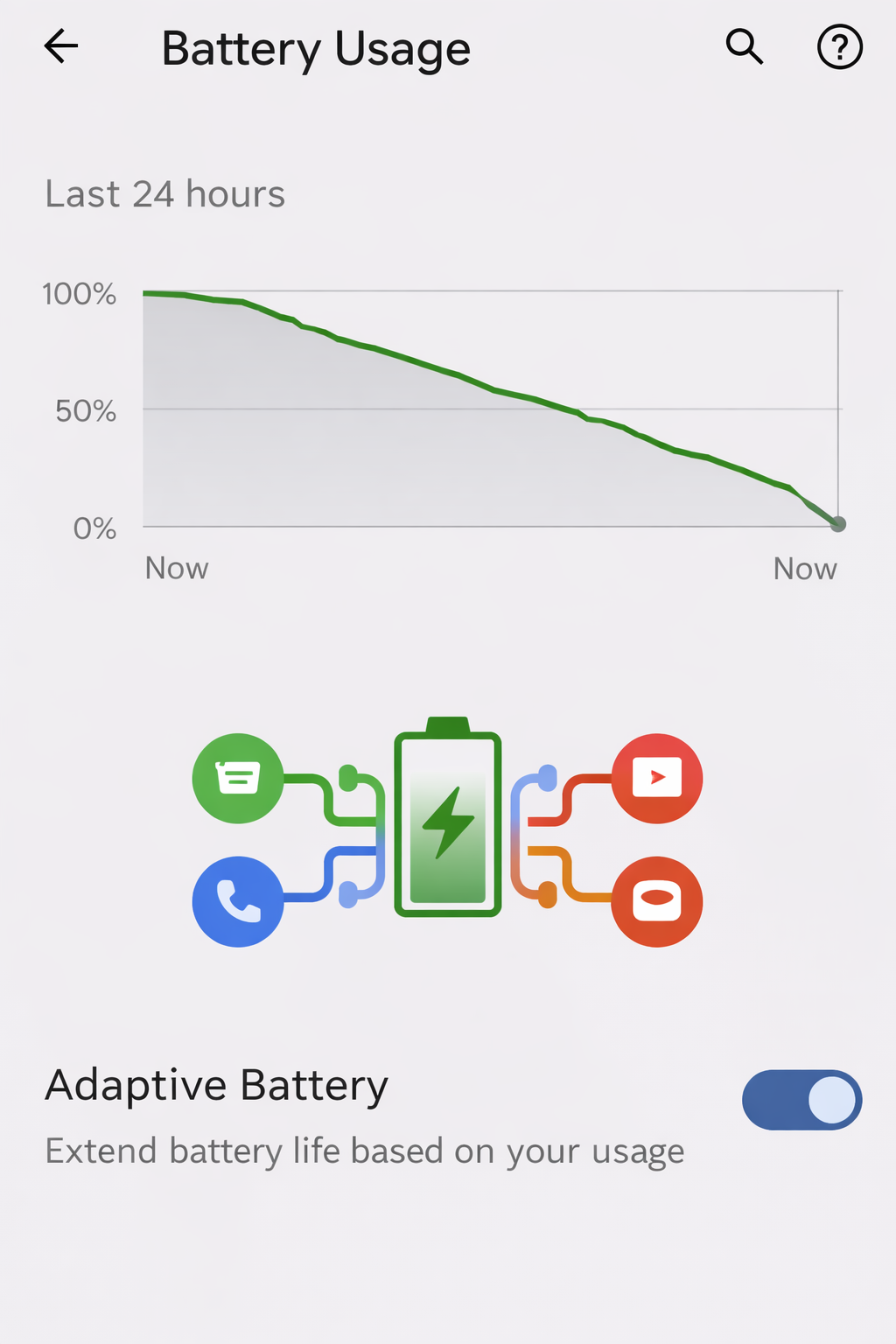Open the help icon
Viewport: 896px width, 1344px height.
click(838, 47)
